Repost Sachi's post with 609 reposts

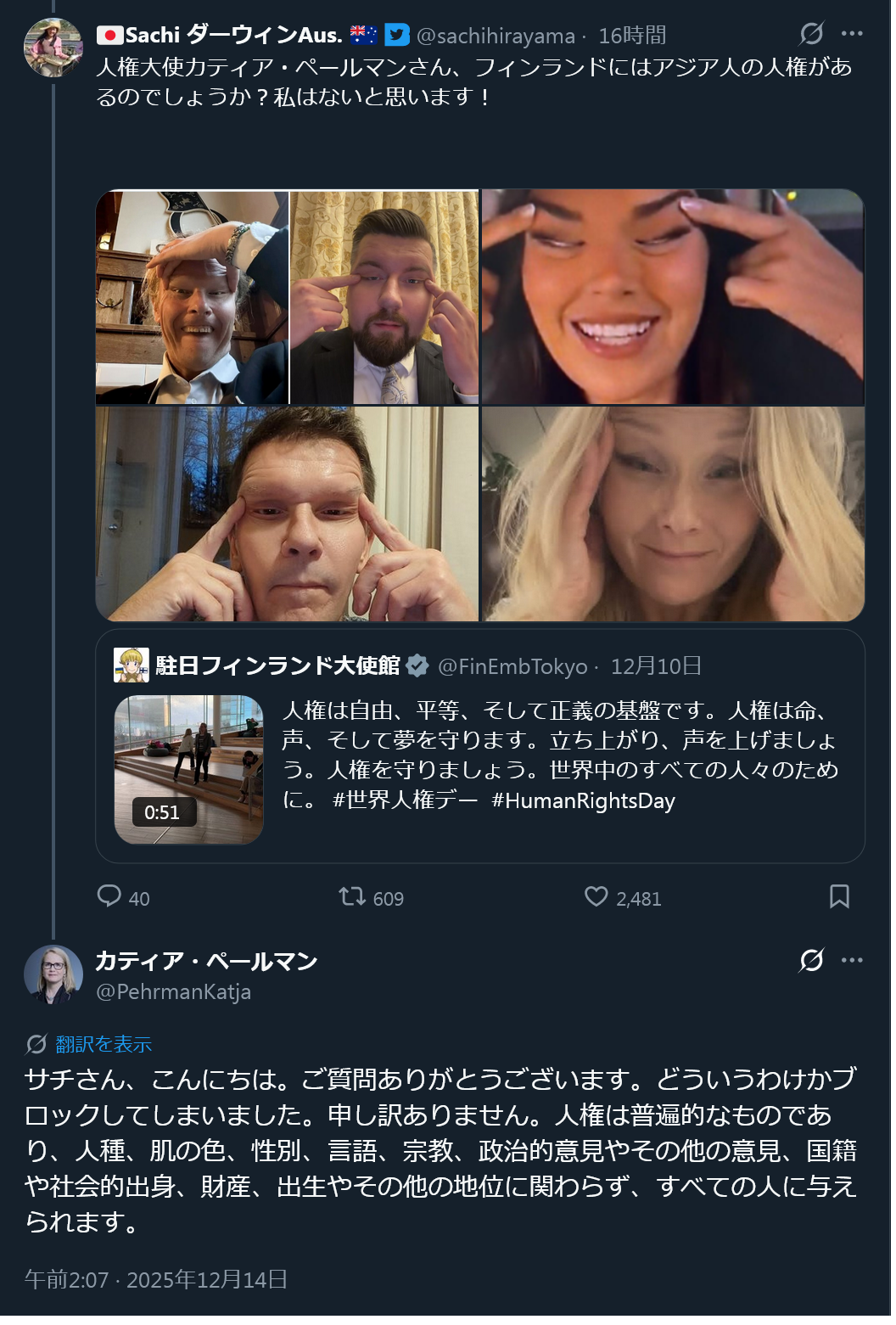pos(351,896)
